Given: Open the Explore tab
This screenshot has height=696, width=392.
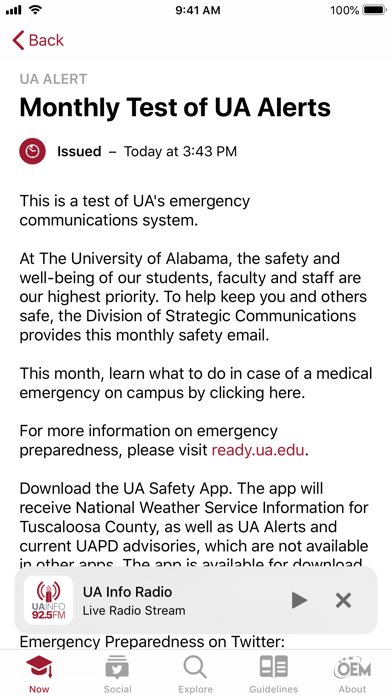Looking at the screenshot, I should point(195,674).
